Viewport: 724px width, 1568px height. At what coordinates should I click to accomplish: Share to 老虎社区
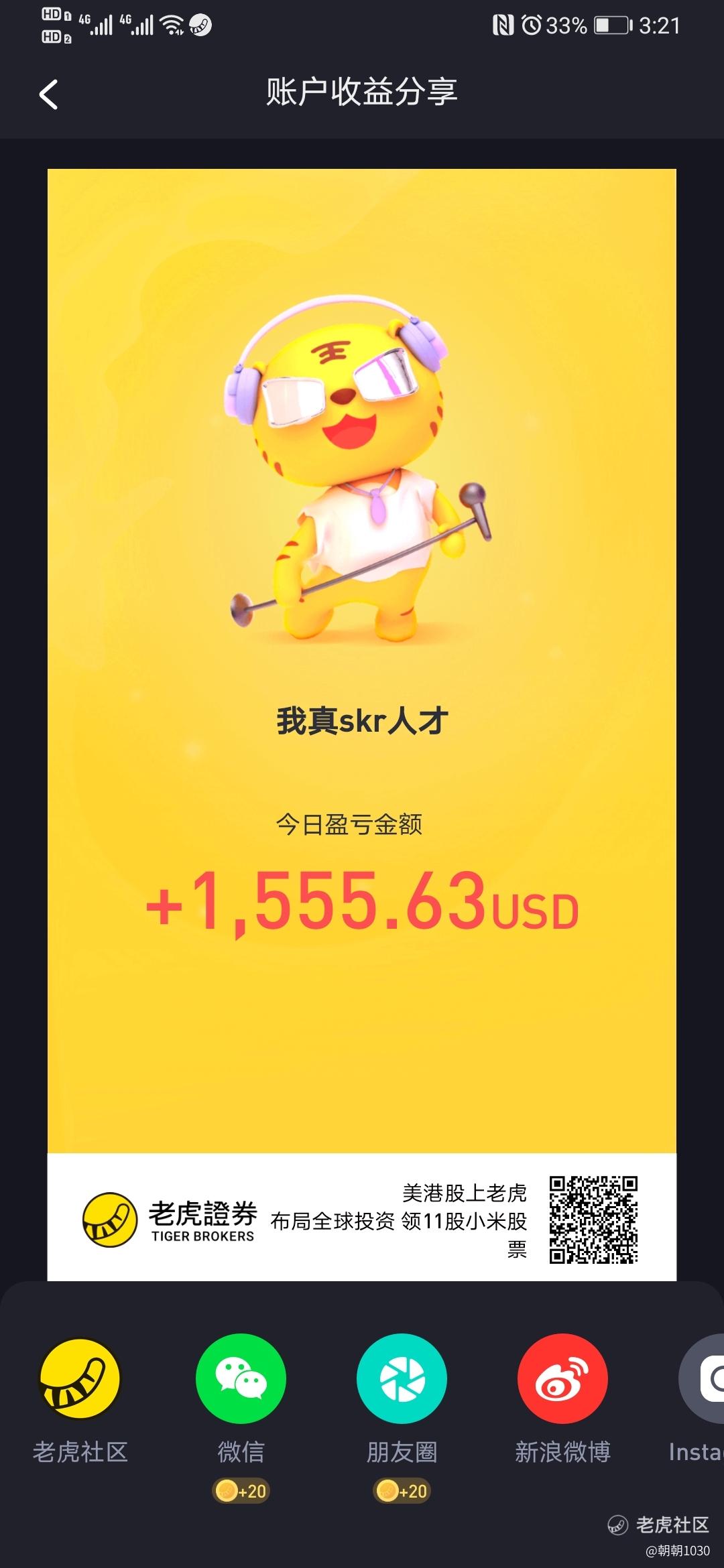tap(80, 1379)
